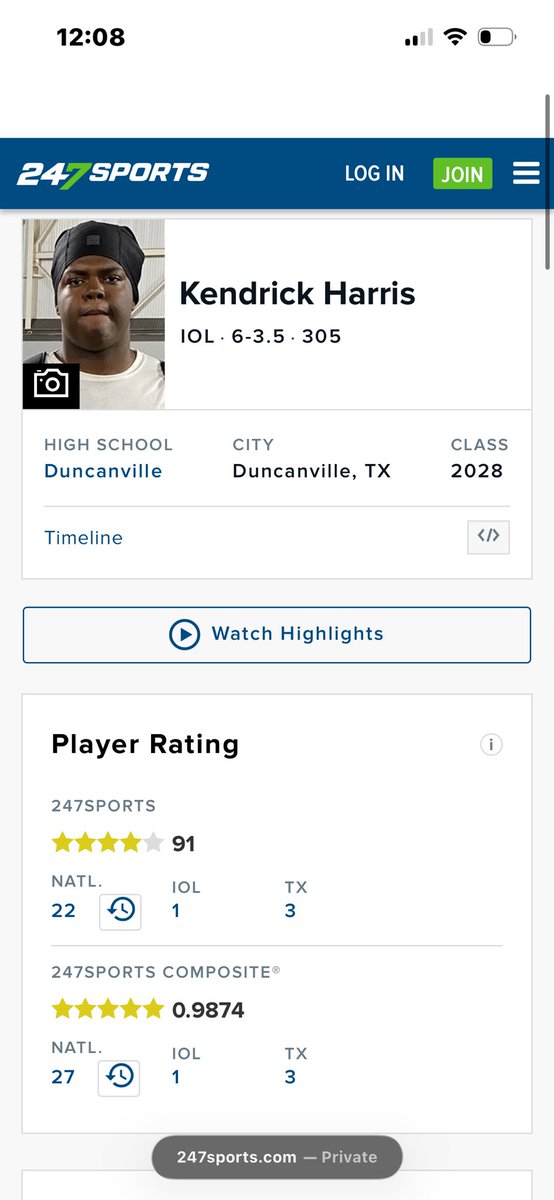This screenshot has height=1200, width=554.
Task: View ranking history beside composite rank 27
Action: click(120, 1076)
